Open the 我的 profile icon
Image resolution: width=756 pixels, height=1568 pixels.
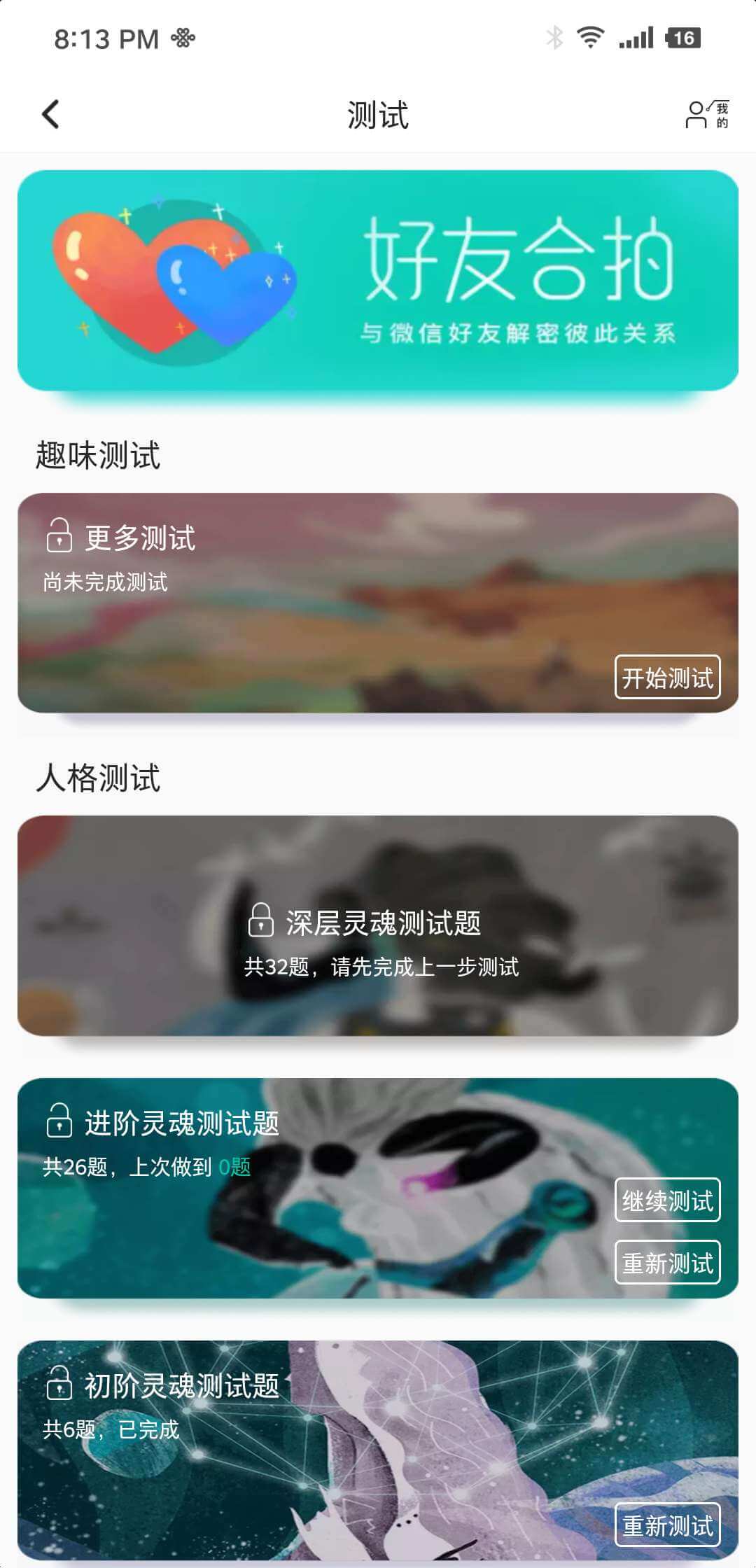click(706, 115)
